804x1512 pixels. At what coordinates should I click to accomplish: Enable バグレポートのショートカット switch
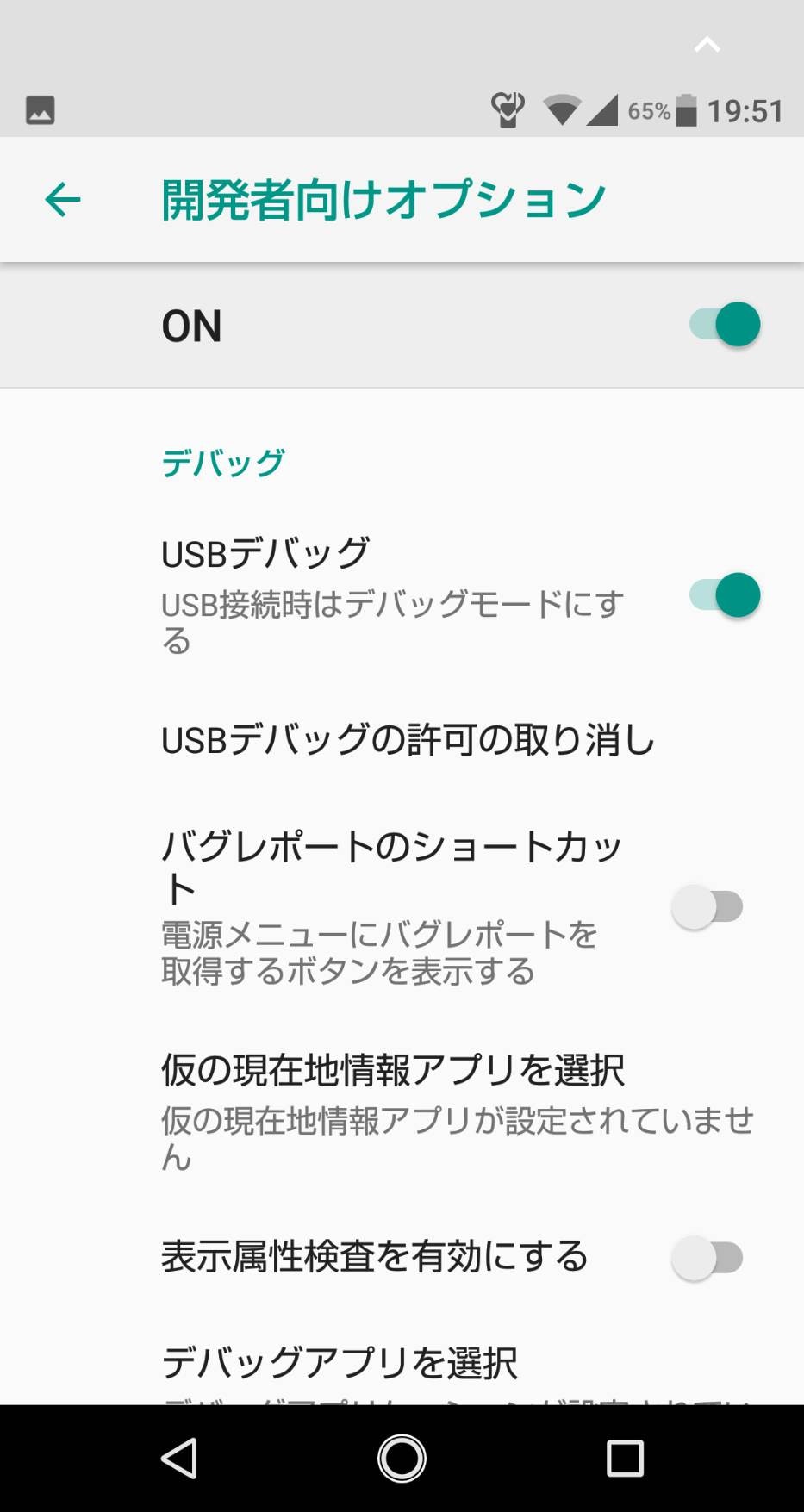pos(707,906)
